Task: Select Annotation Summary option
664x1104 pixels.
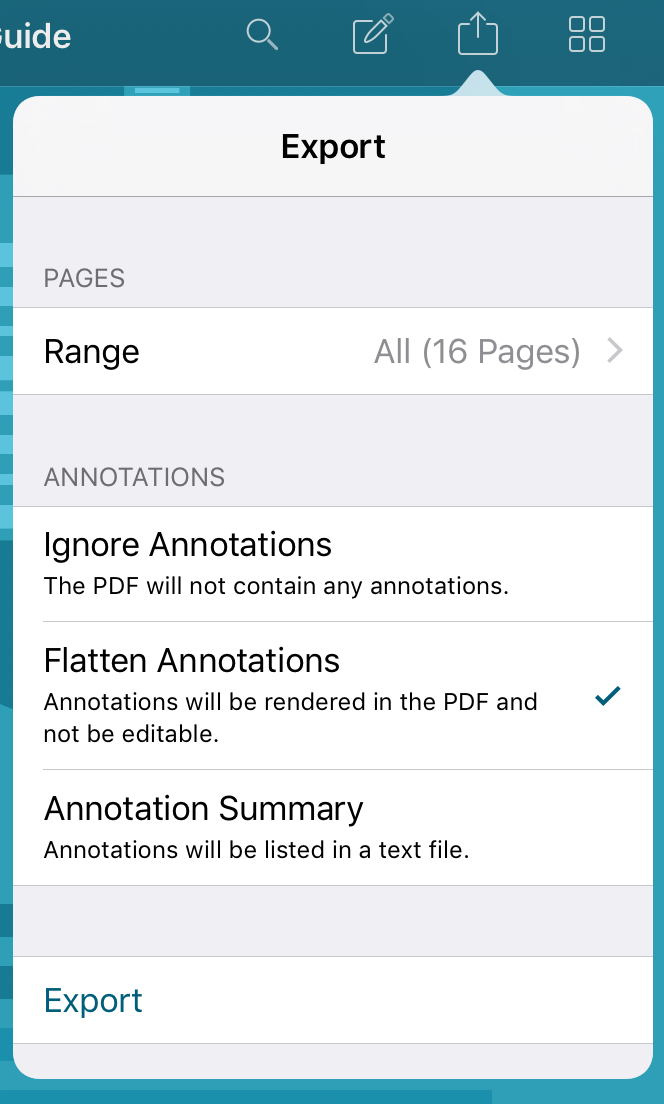Action: click(333, 827)
